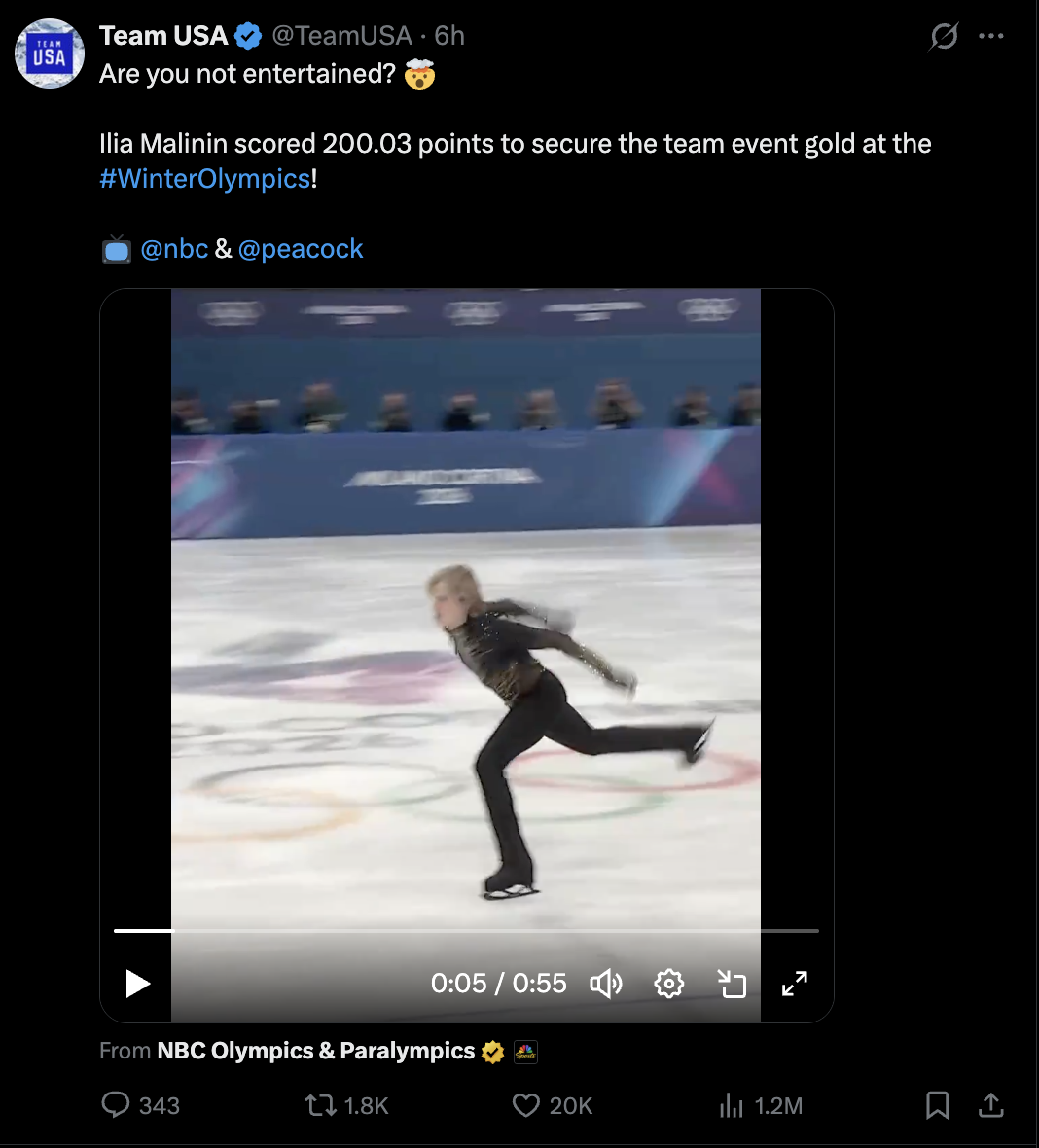
Task: Open the Grok icon on the post
Action: pyautogui.click(x=944, y=37)
